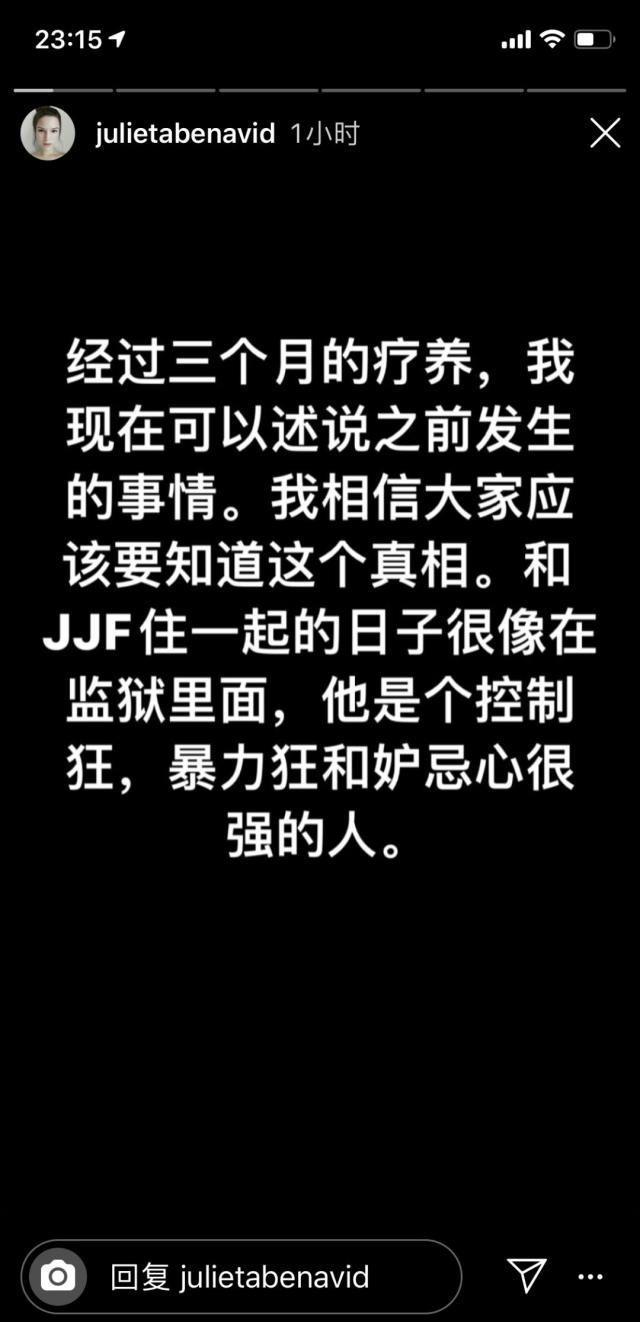Close the story viewer
Screen dimensions: 640x1322
point(604,134)
